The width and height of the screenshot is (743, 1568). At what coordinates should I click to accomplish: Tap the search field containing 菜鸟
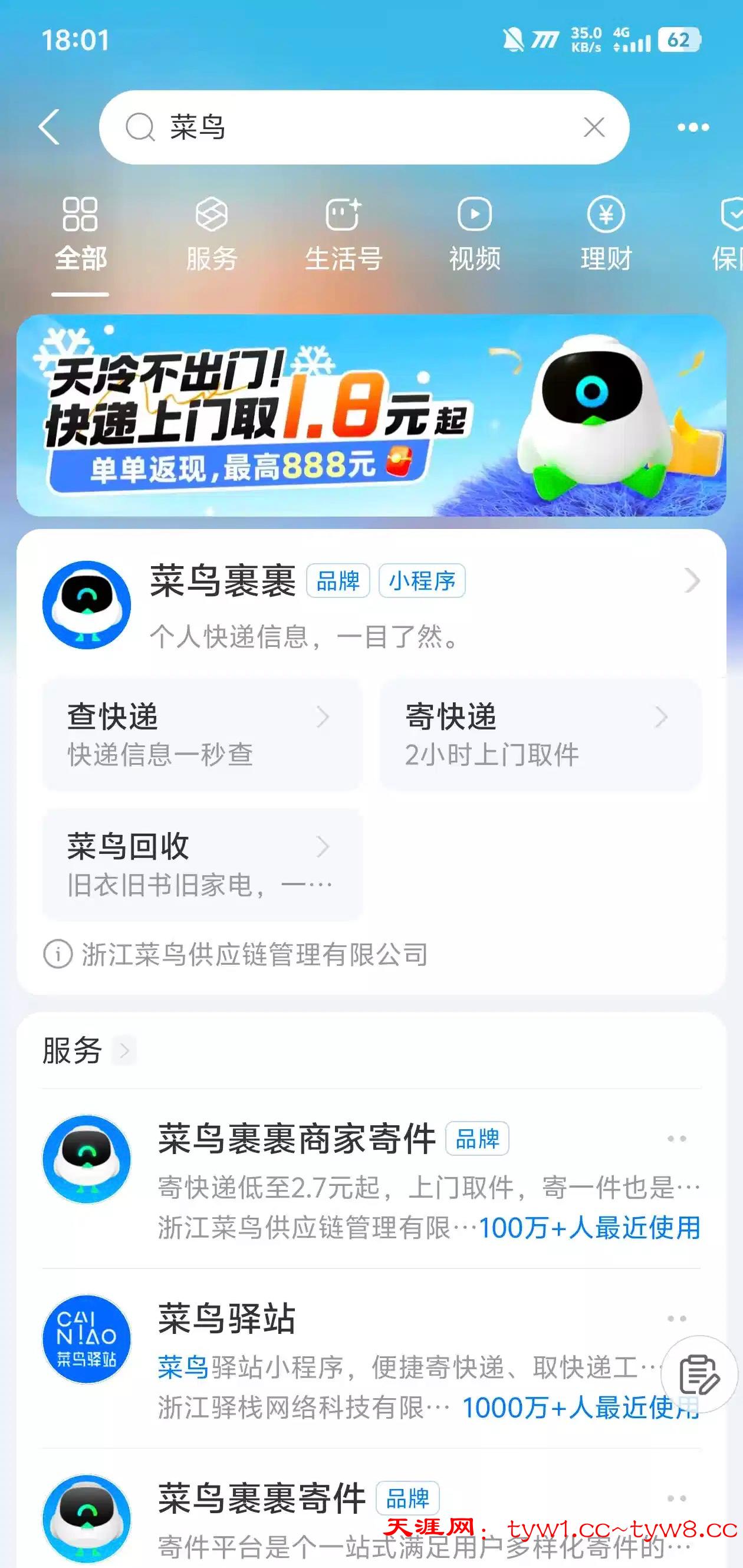click(353, 128)
